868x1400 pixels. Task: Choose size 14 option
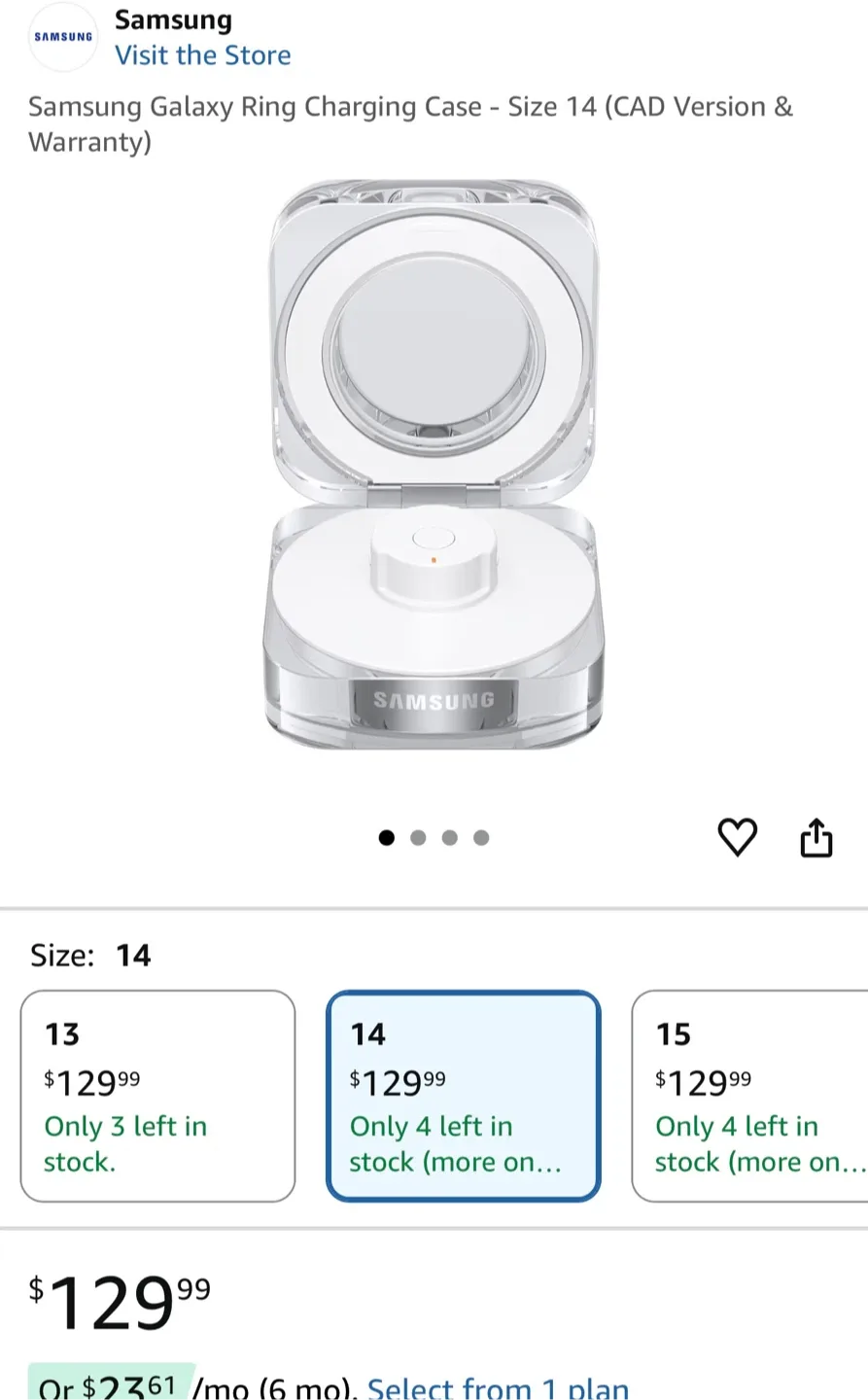464,1097
